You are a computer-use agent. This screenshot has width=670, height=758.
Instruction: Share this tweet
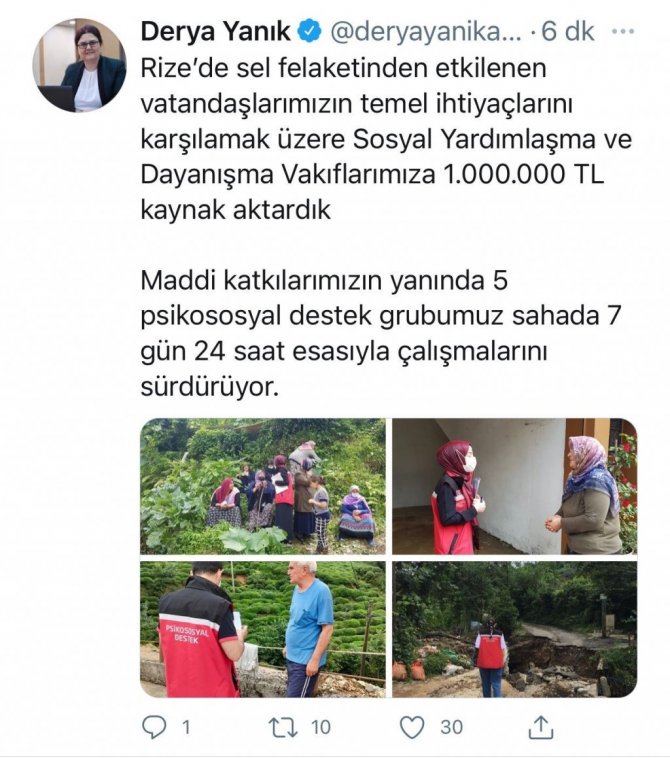[539, 727]
